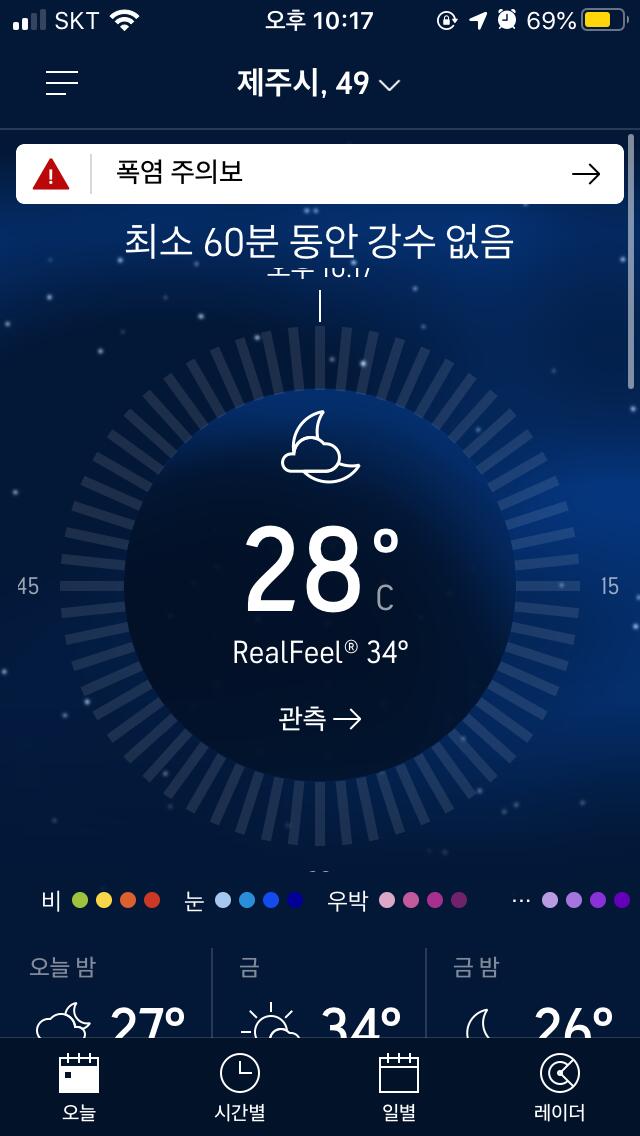The height and width of the screenshot is (1136, 640).
Task: Go to the 레이더 radar tab
Action: pyautogui.click(x=559, y=1087)
